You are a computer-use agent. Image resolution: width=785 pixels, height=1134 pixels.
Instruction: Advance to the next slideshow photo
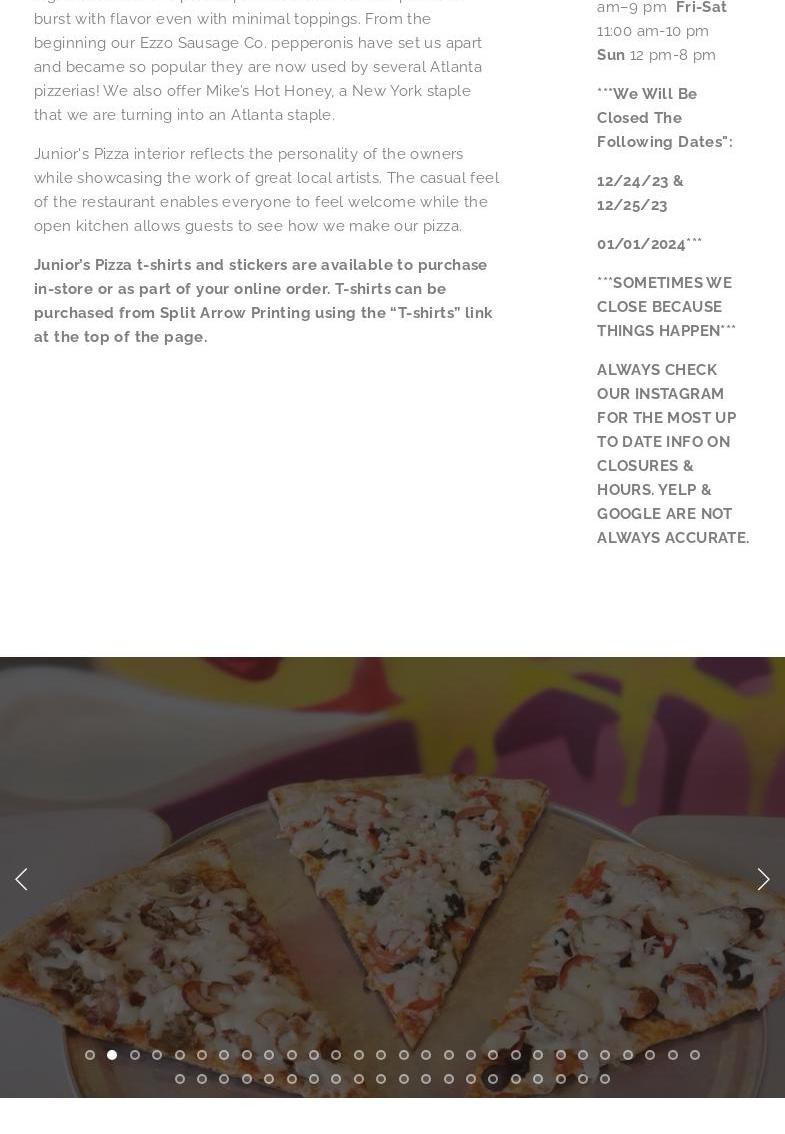point(763,879)
